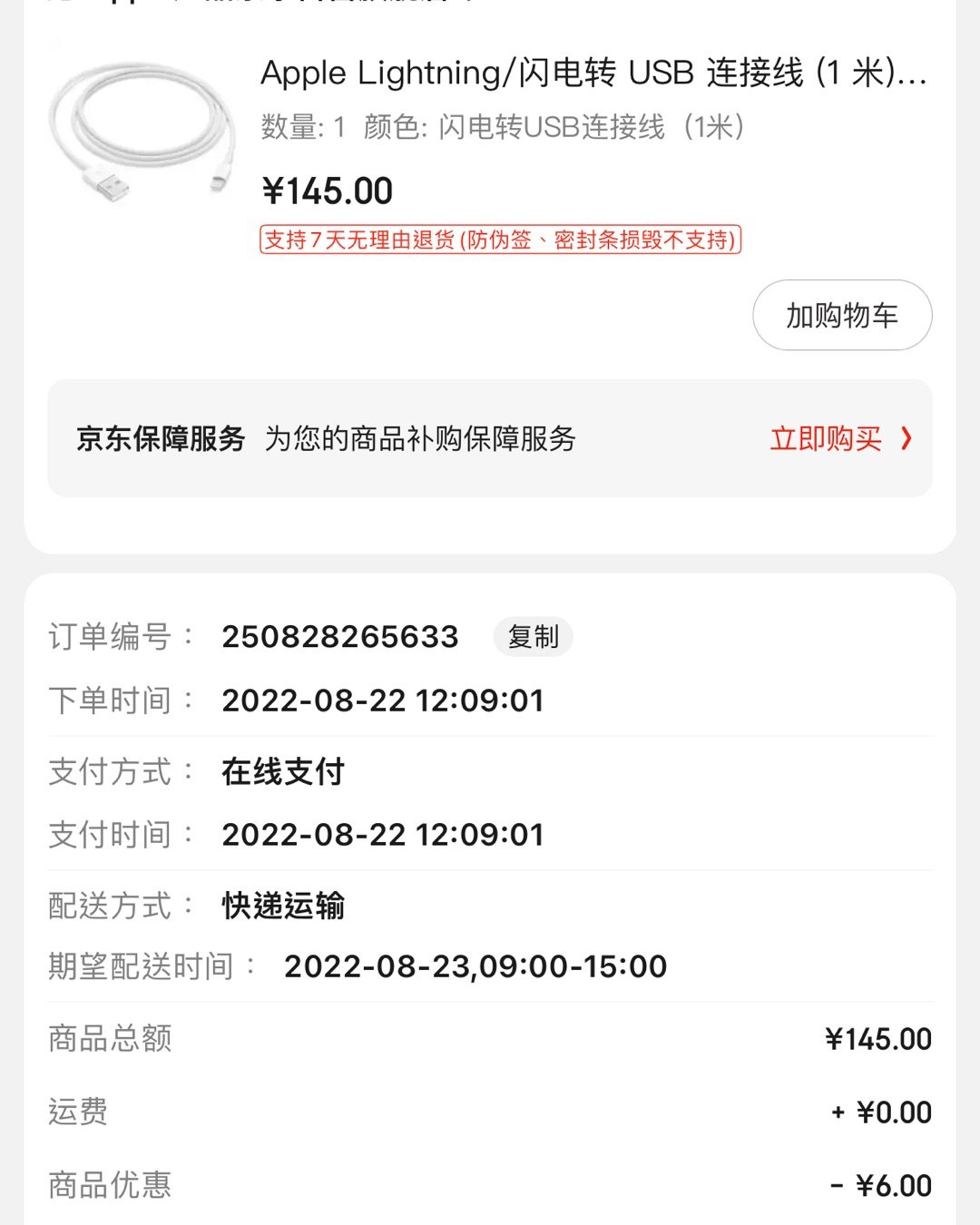The image size is (980, 1225).
Task: Tap 立即购买 to buy protection service
Action: 826,438
